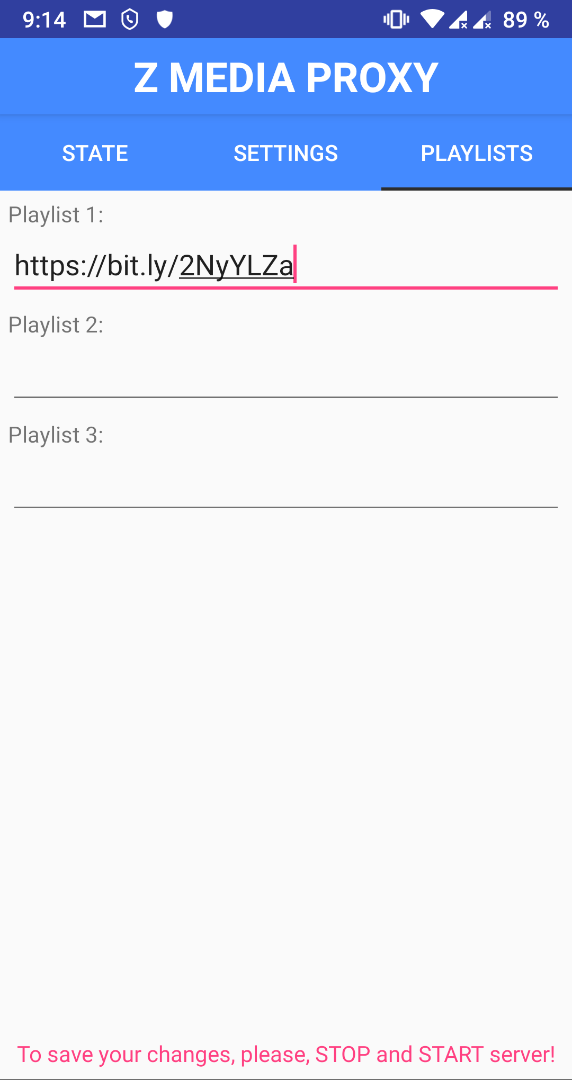The width and height of the screenshot is (572, 1080).
Task: Focus the Playlist 2 input field
Action: pos(285,376)
